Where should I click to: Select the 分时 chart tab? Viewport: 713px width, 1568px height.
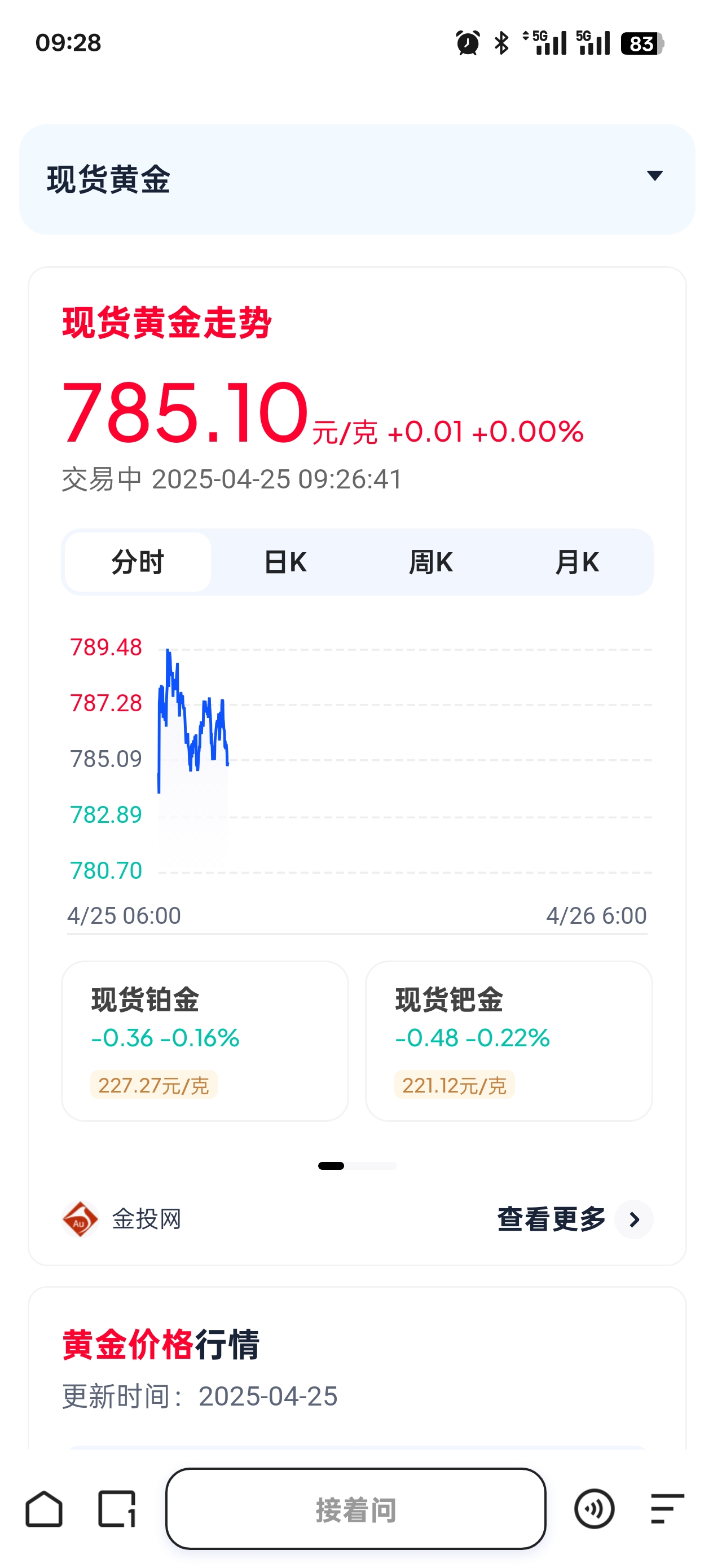click(x=138, y=562)
